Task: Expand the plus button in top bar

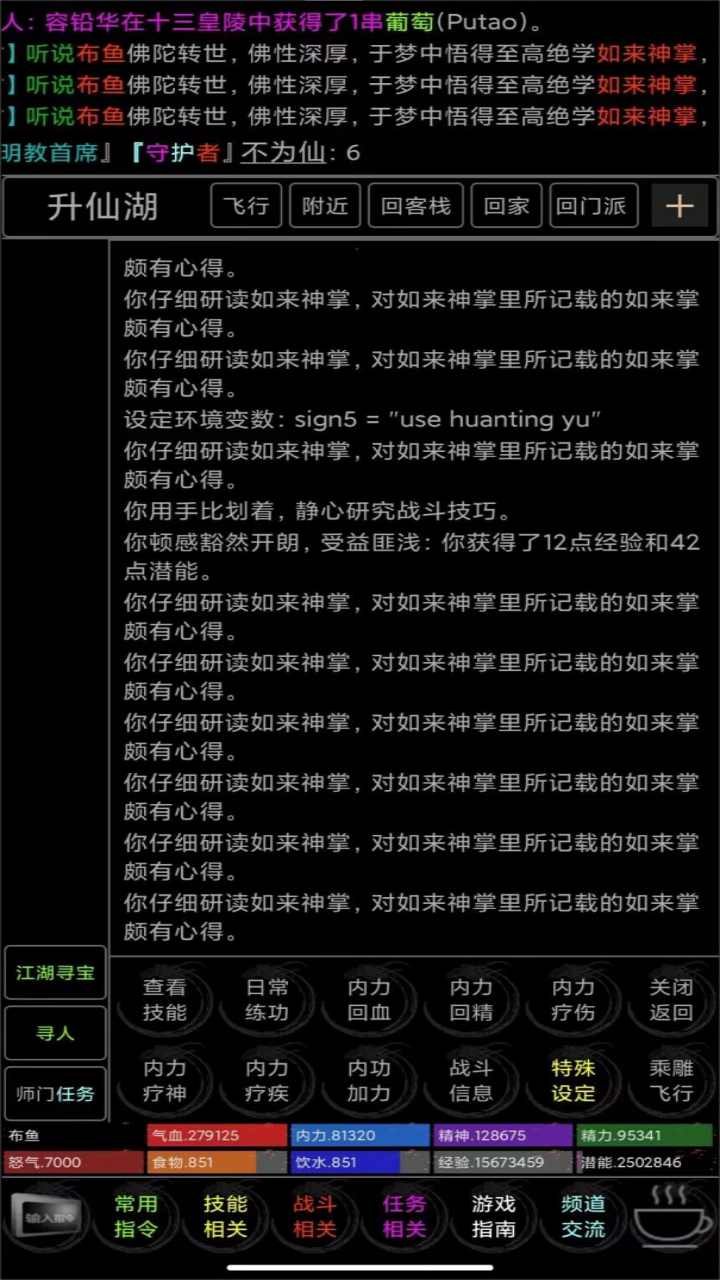Action: coord(680,206)
